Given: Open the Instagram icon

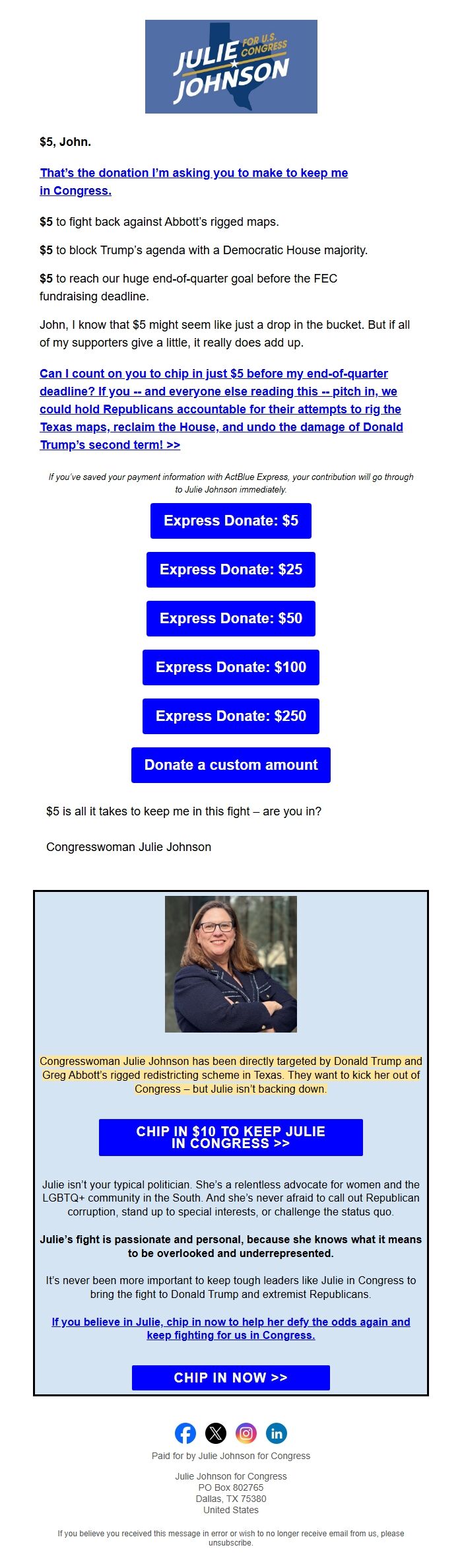Looking at the screenshot, I should tap(246, 1433).
